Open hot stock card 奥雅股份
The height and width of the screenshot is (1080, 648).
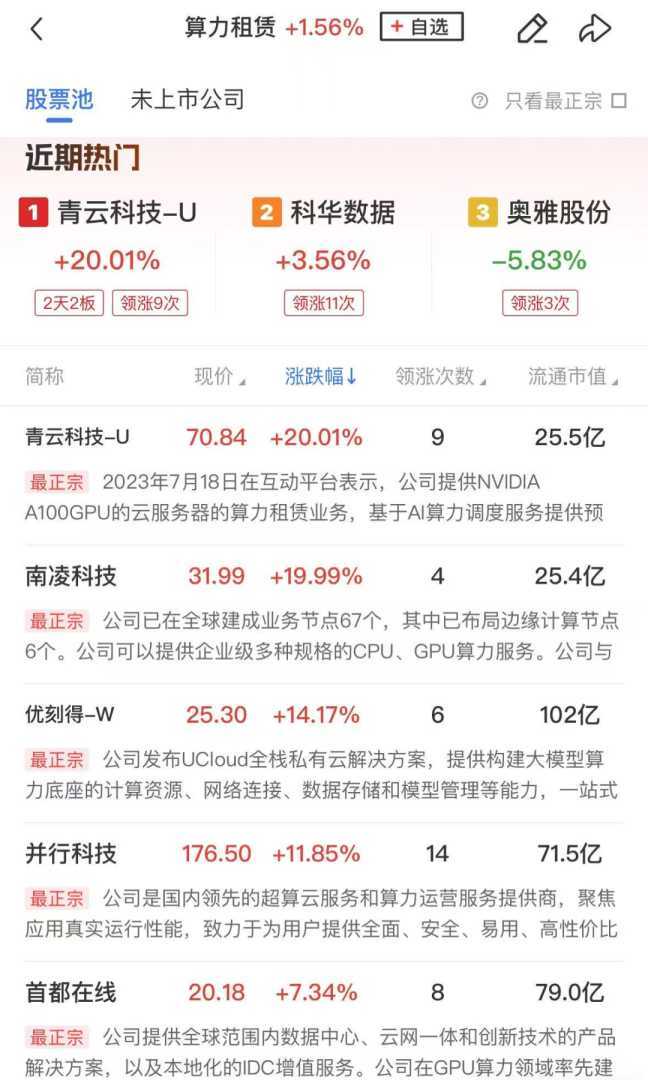point(539,257)
